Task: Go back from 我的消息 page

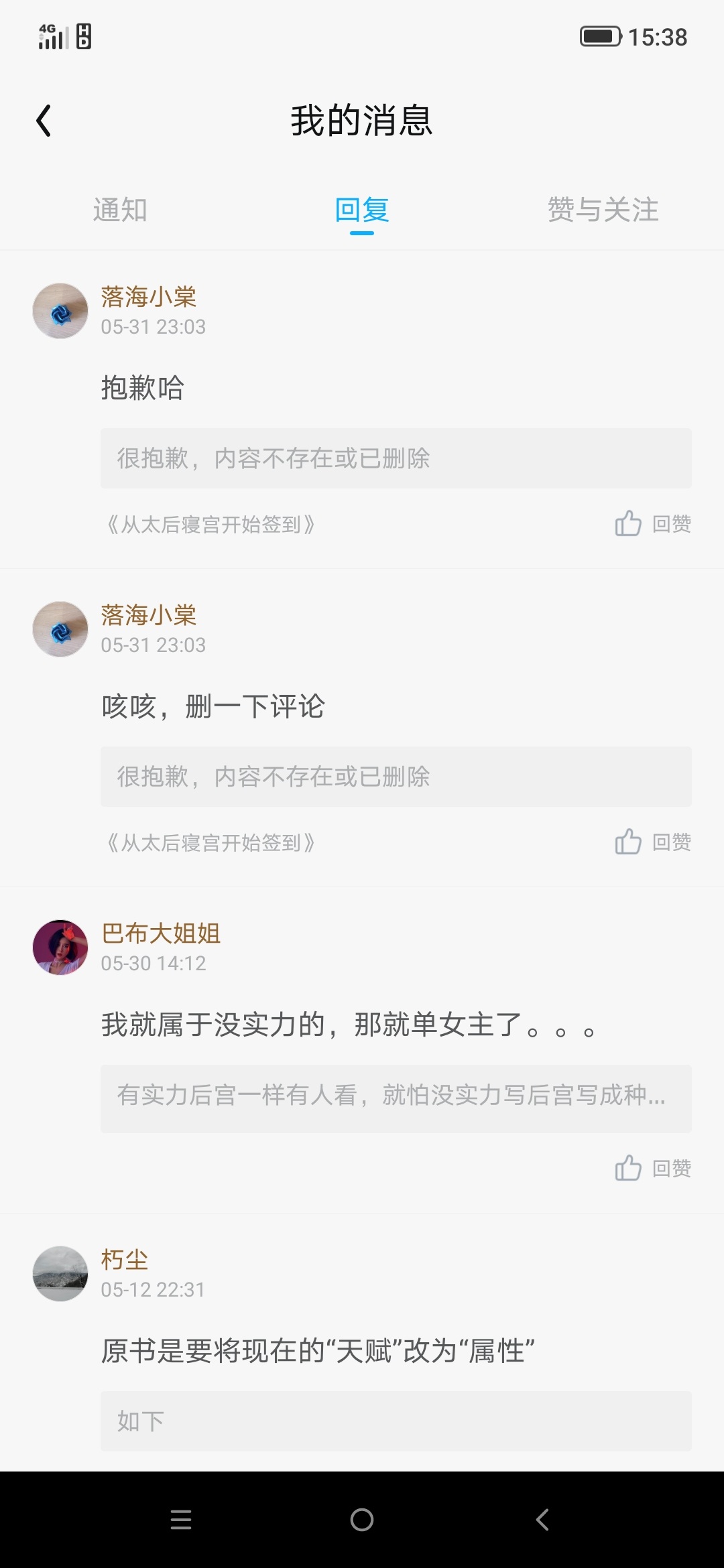Action: 44,121
